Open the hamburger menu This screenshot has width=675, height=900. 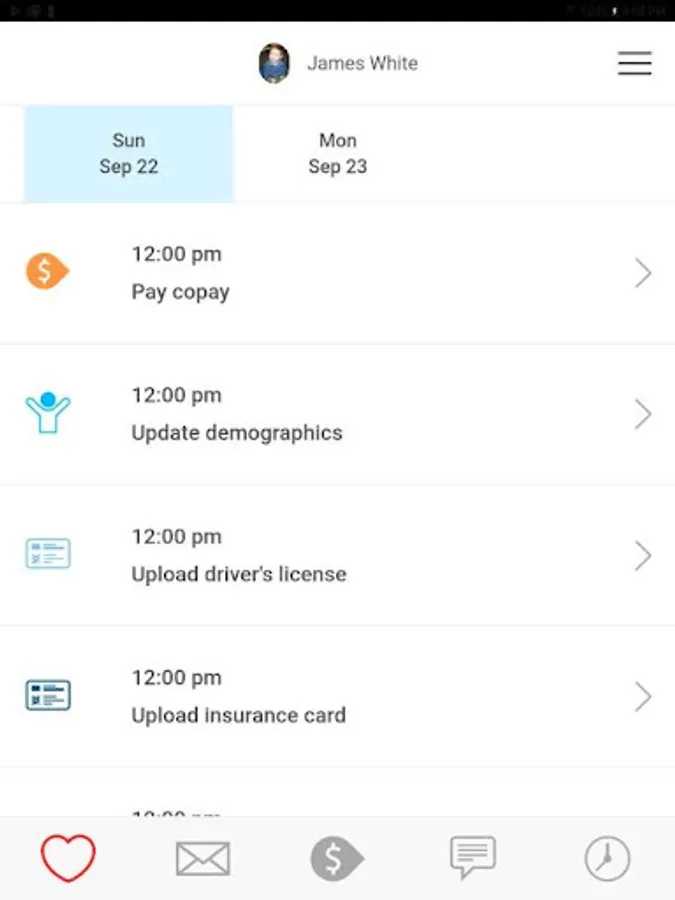point(634,63)
